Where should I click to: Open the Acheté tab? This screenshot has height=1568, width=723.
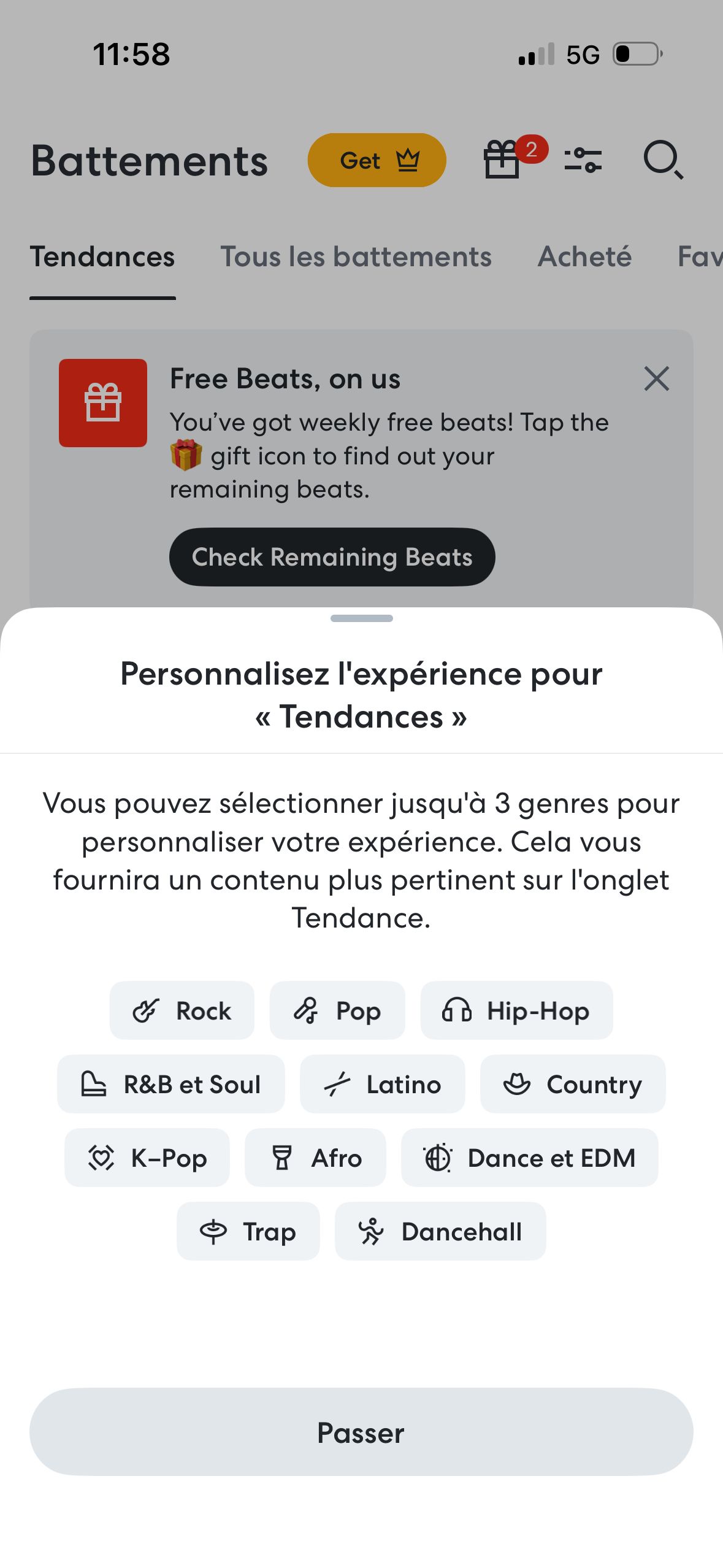[584, 257]
